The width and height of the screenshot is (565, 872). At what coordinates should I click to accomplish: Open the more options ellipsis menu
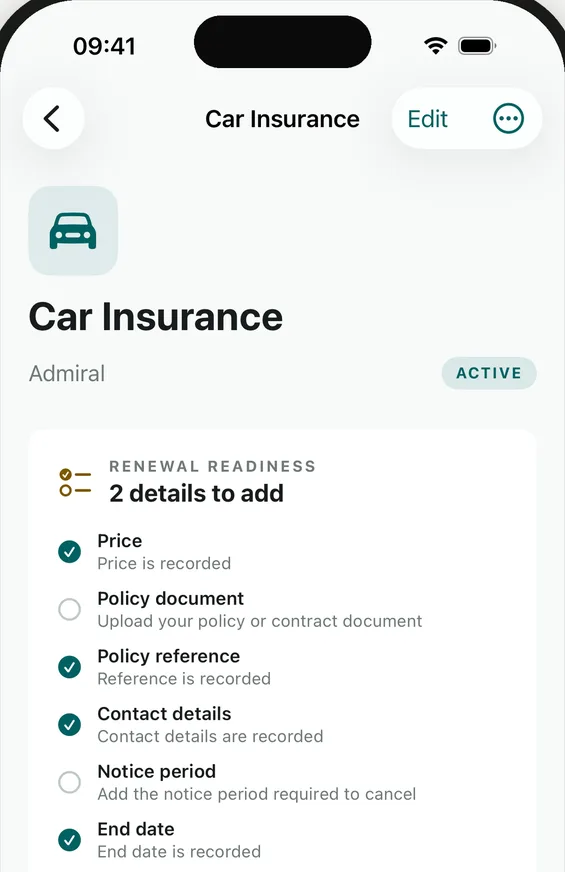point(508,118)
